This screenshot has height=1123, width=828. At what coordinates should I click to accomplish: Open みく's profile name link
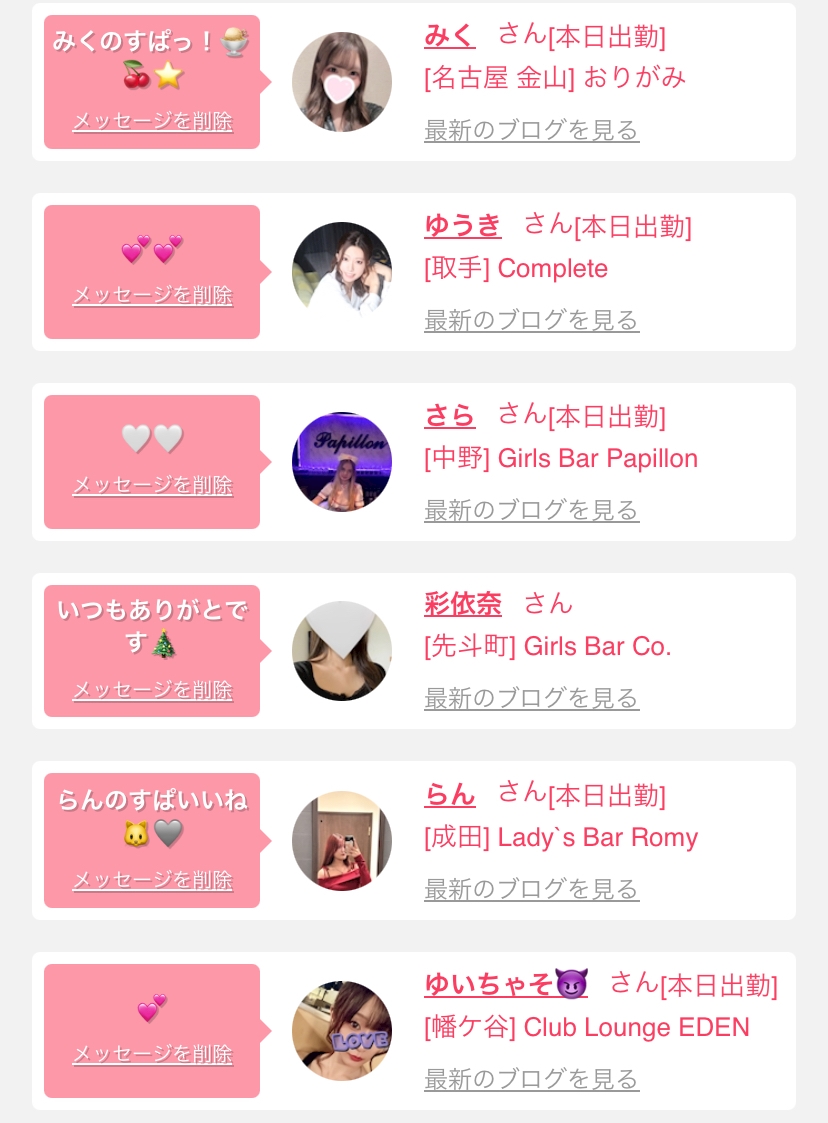pos(449,35)
